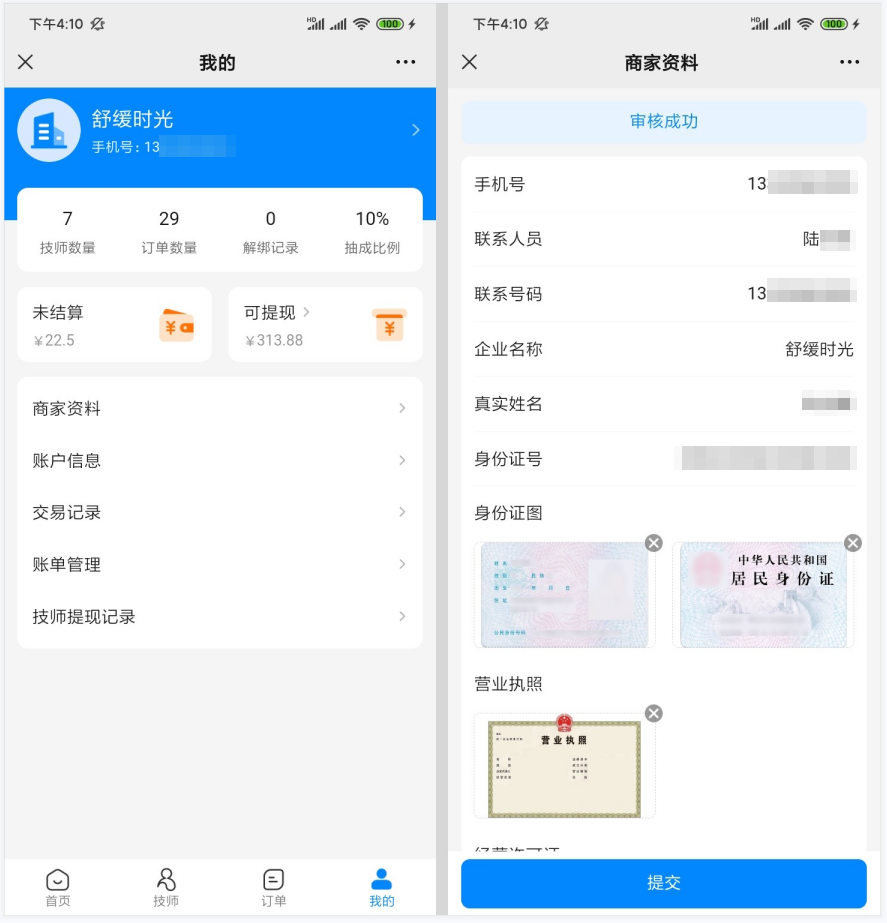This screenshot has height=923, width=887.
Task: View 交易记录
Action: coord(219,512)
